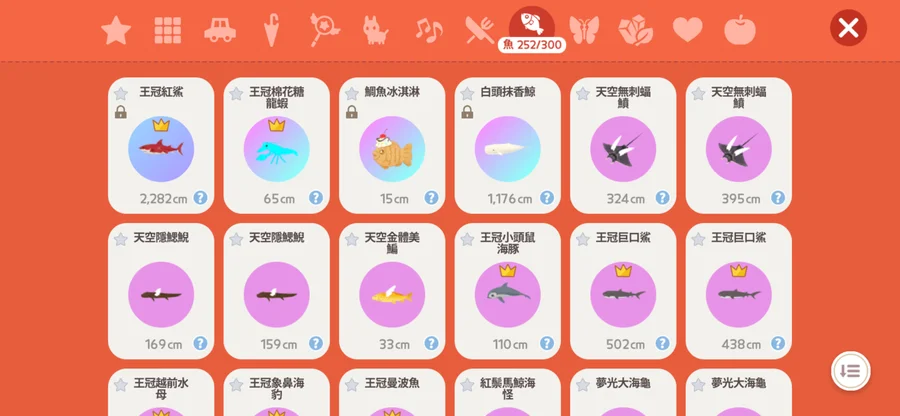Switch to the animal category tab

pyautogui.click(x=375, y=30)
